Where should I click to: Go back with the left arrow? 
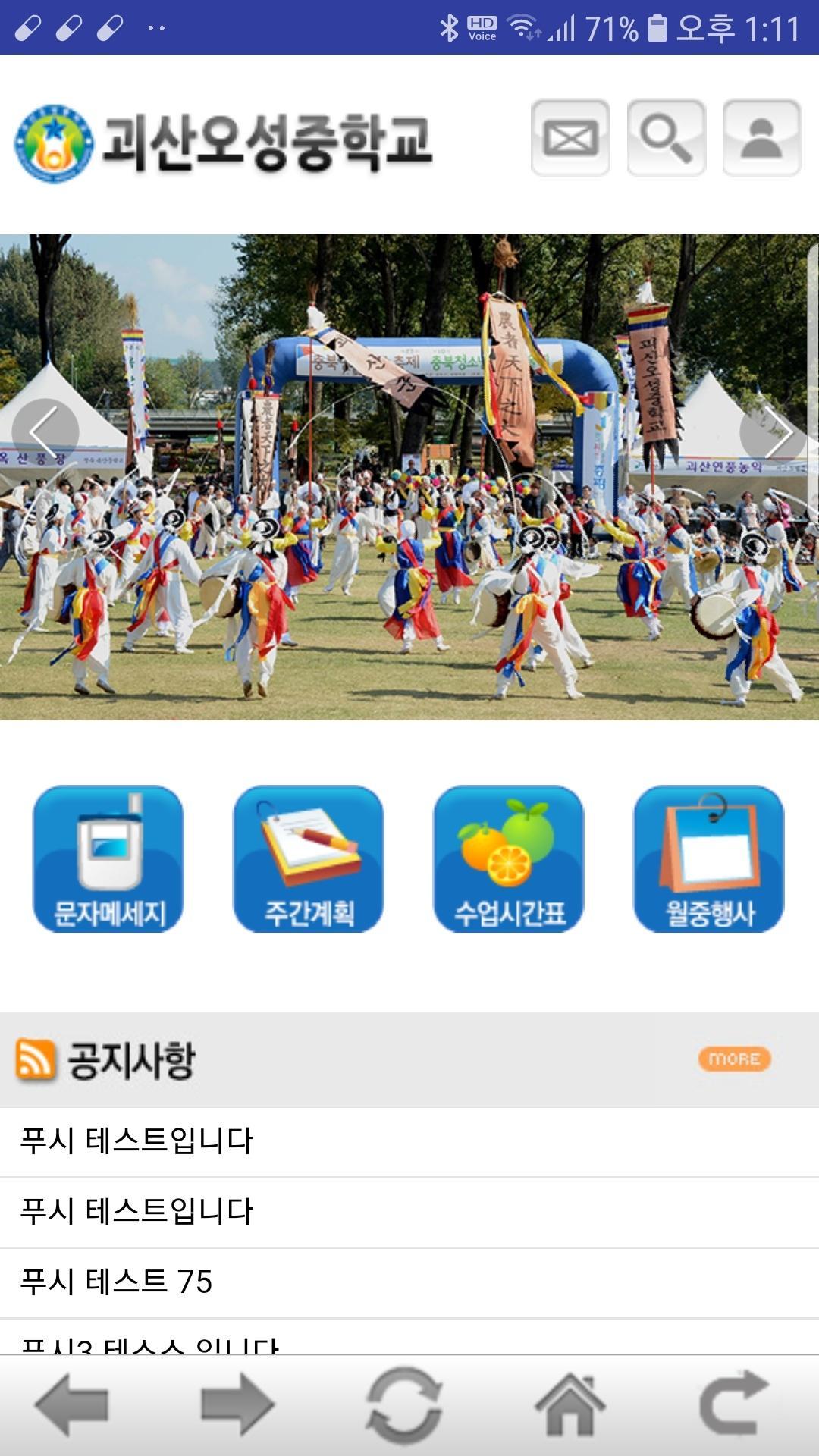tap(72, 1404)
